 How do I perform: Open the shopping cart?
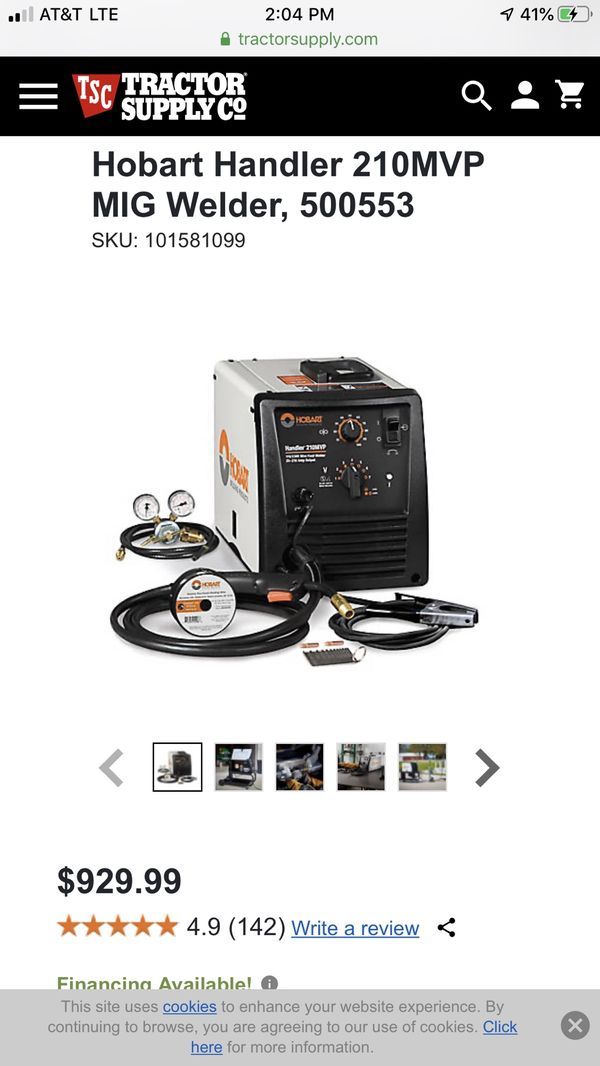point(570,96)
